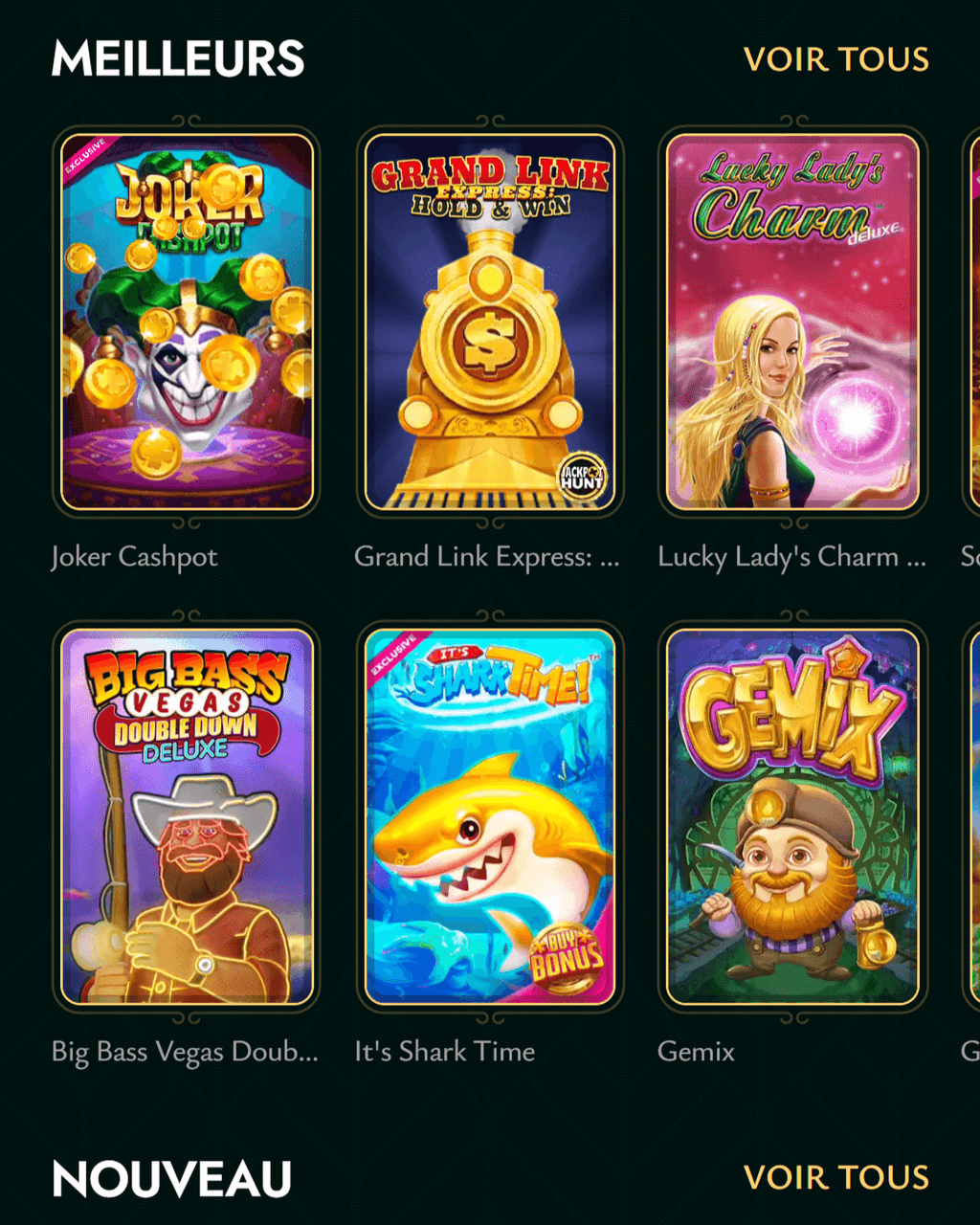Launch Grand Link Express: Hold & Win
This screenshot has height=1225, width=980.
(489, 322)
